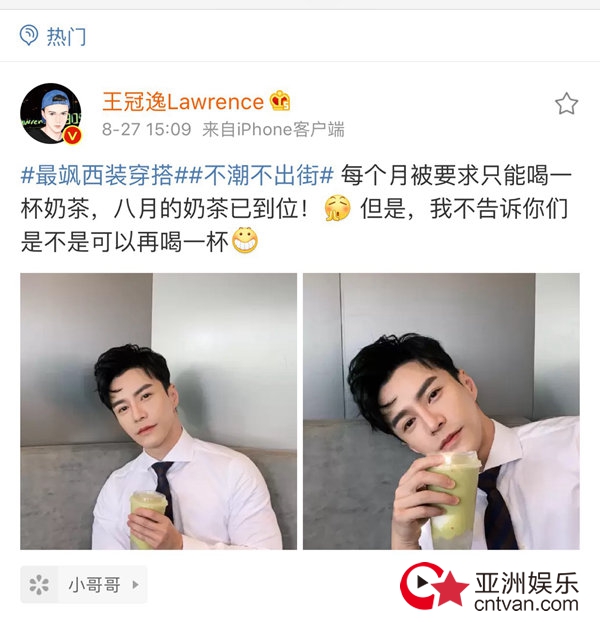View the left photo of the post
Image resolution: width=600 pixels, height=622 pixels.
[x=158, y=411]
